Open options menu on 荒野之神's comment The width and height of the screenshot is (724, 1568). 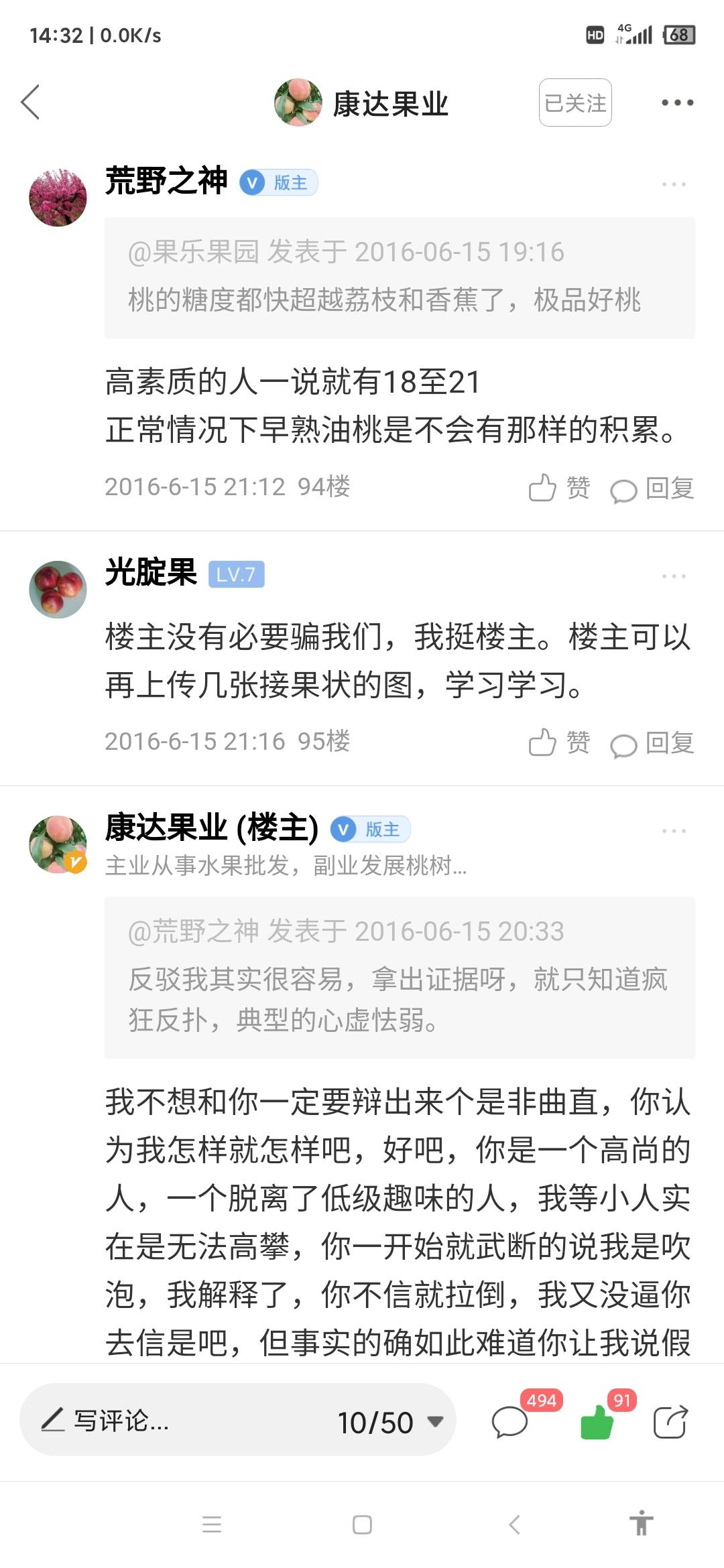(x=674, y=184)
